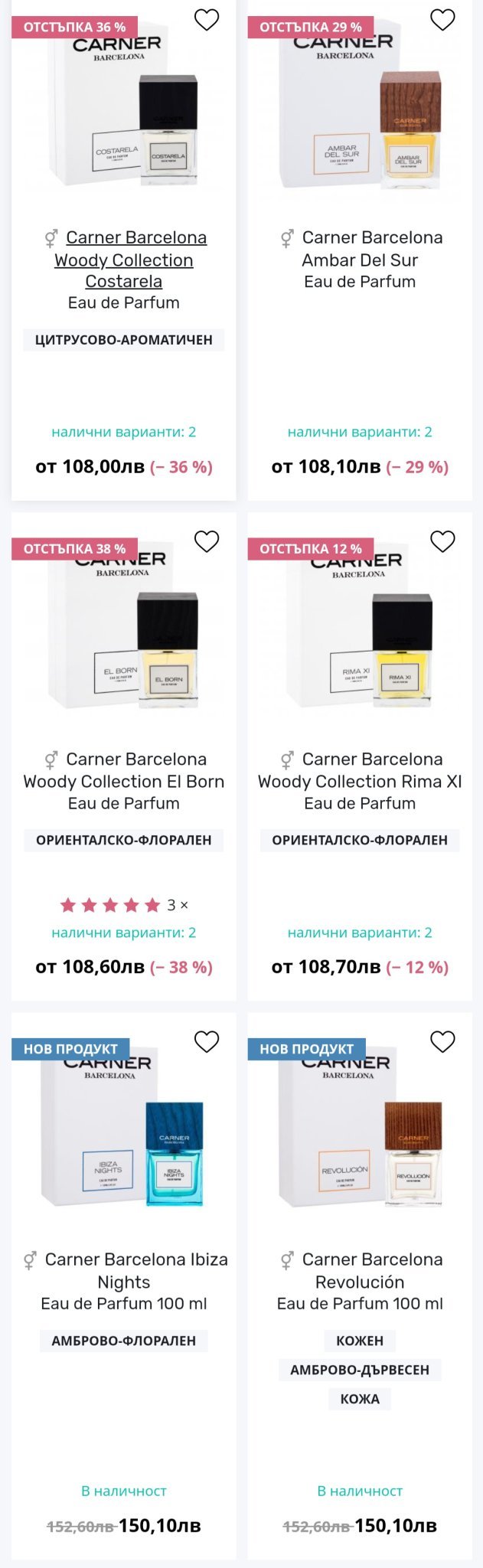Choose the КОЖЕН tag on Revolución
Image resolution: width=483 pixels, height=1568 pixels.
[x=360, y=1341]
